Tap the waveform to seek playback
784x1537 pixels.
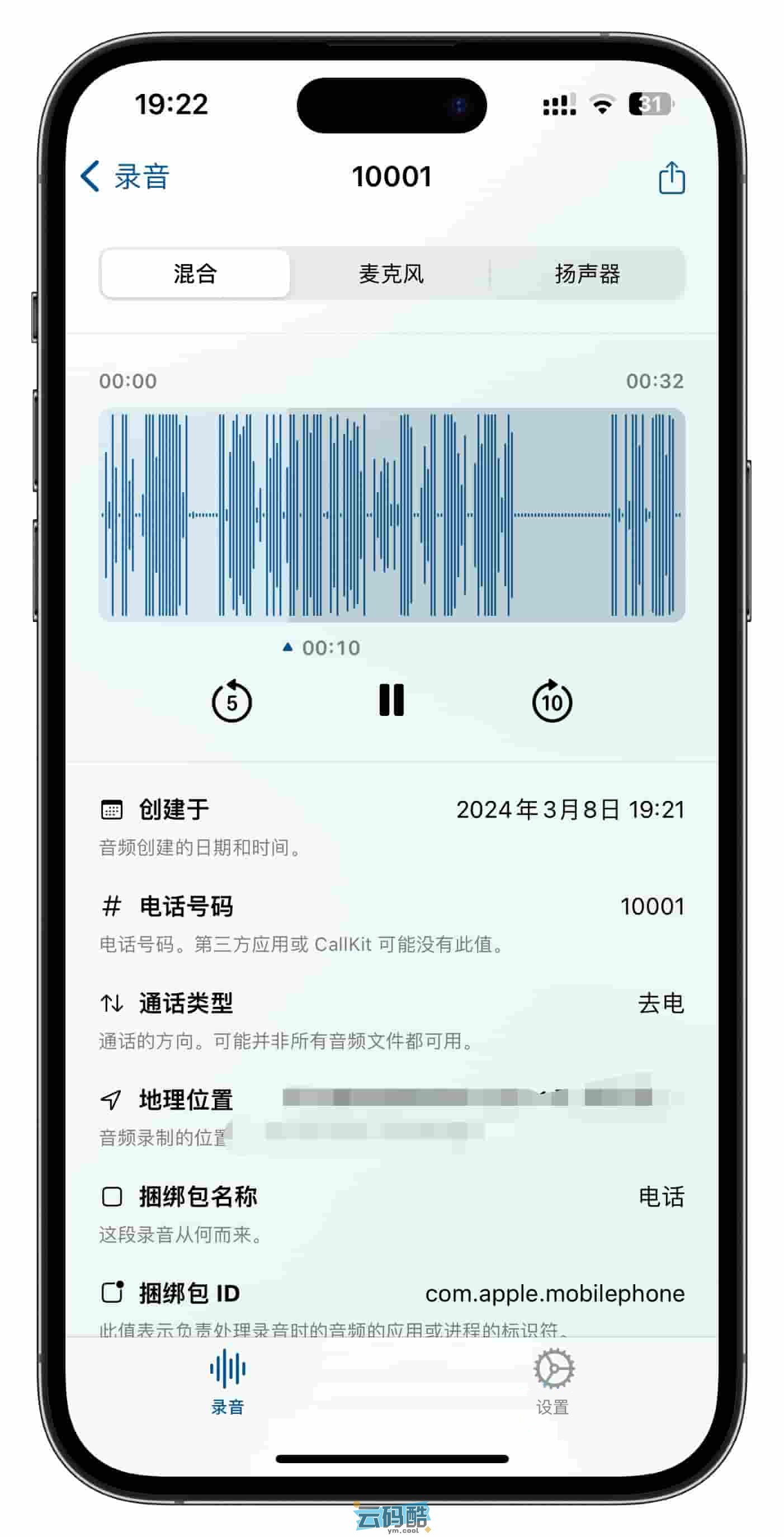[x=391, y=515]
